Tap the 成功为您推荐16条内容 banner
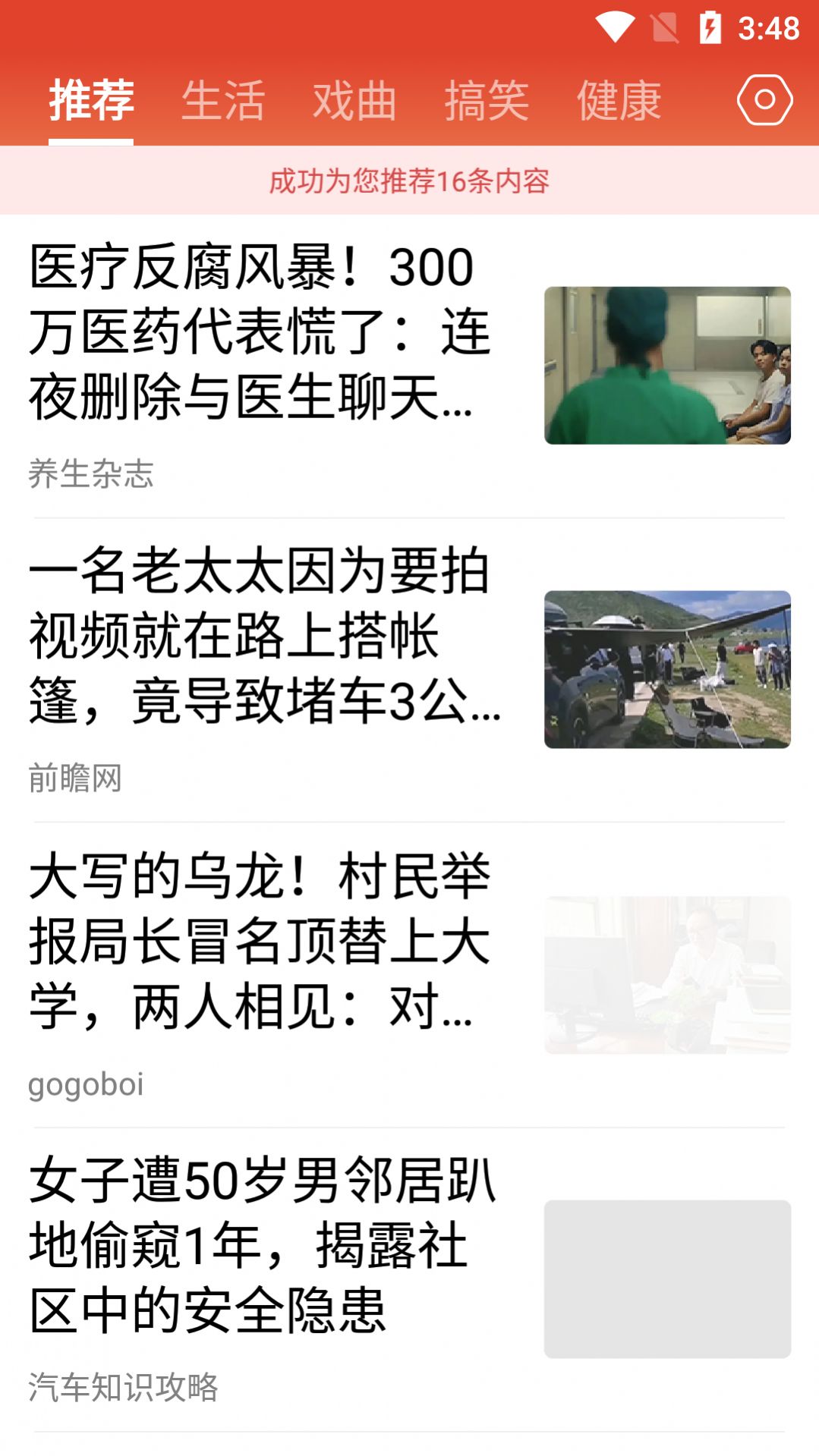 click(x=410, y=181)
